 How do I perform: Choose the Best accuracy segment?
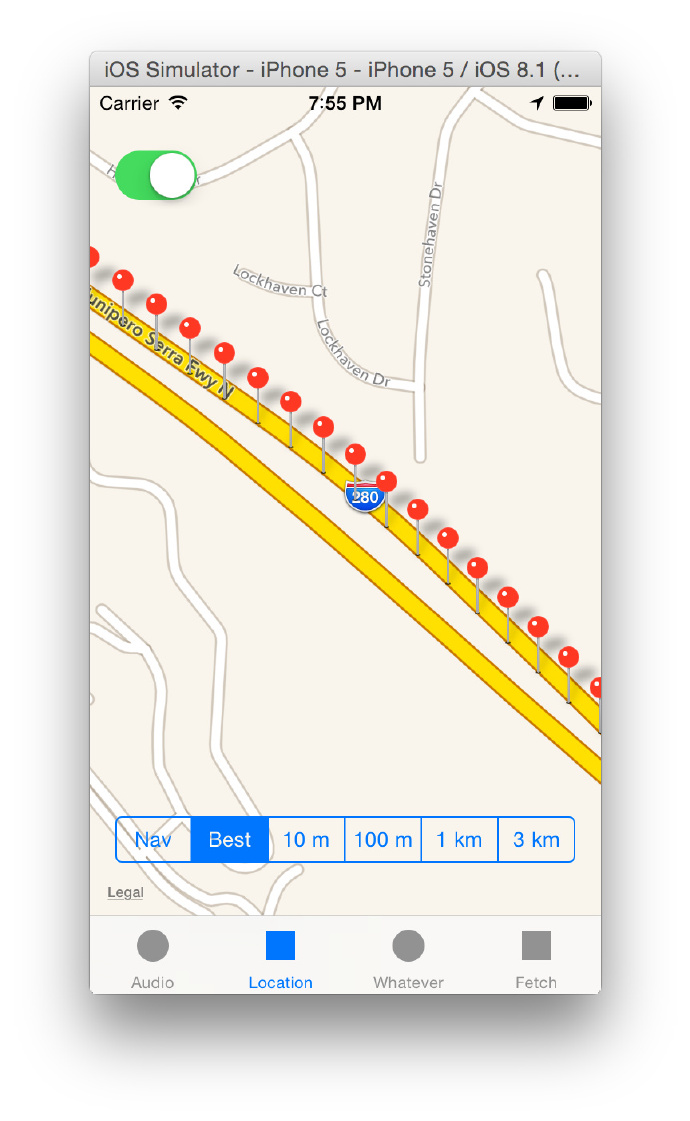230,840
